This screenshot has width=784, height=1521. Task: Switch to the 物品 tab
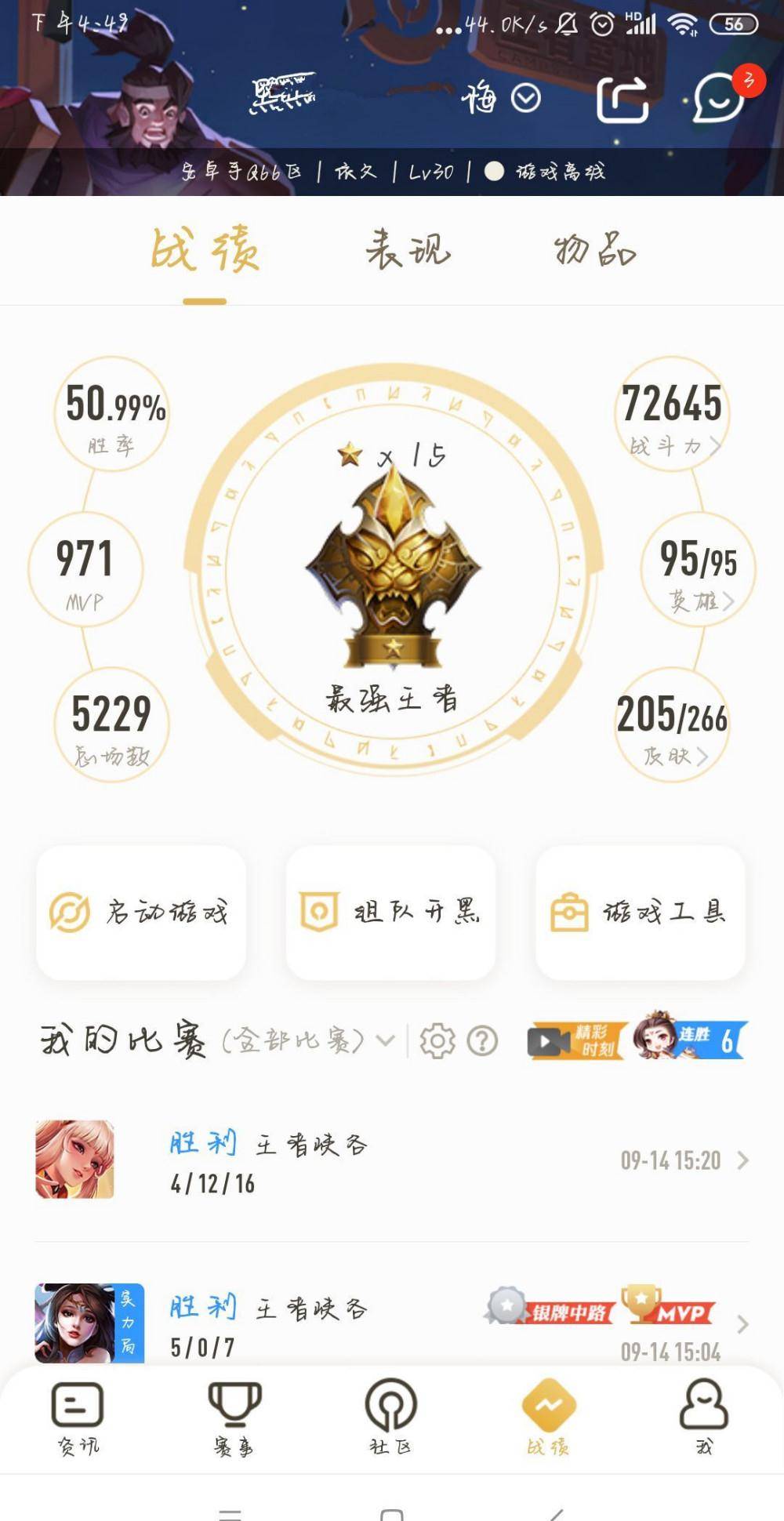[595, 250]
